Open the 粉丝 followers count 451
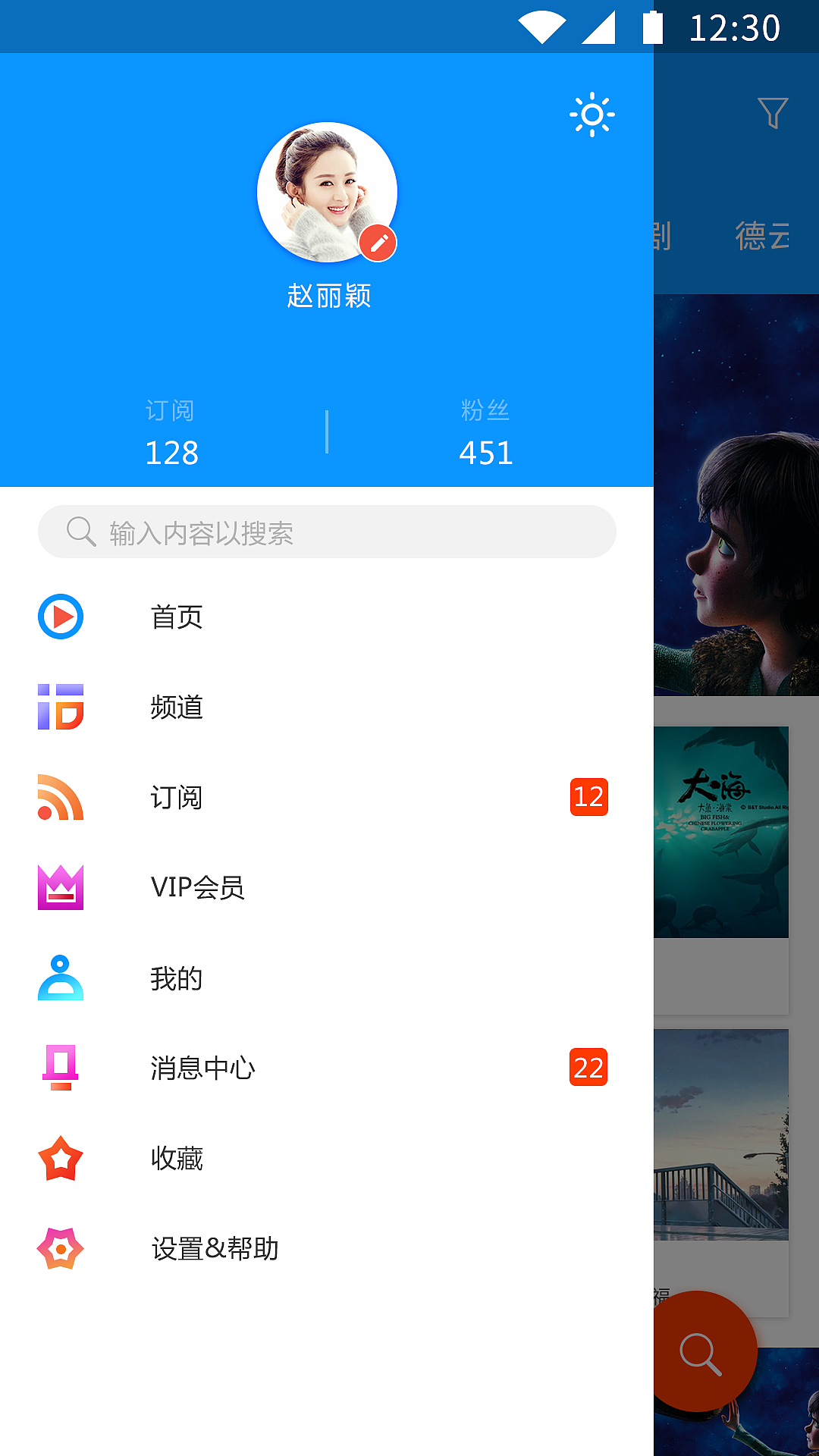 [x=486, y=453]
